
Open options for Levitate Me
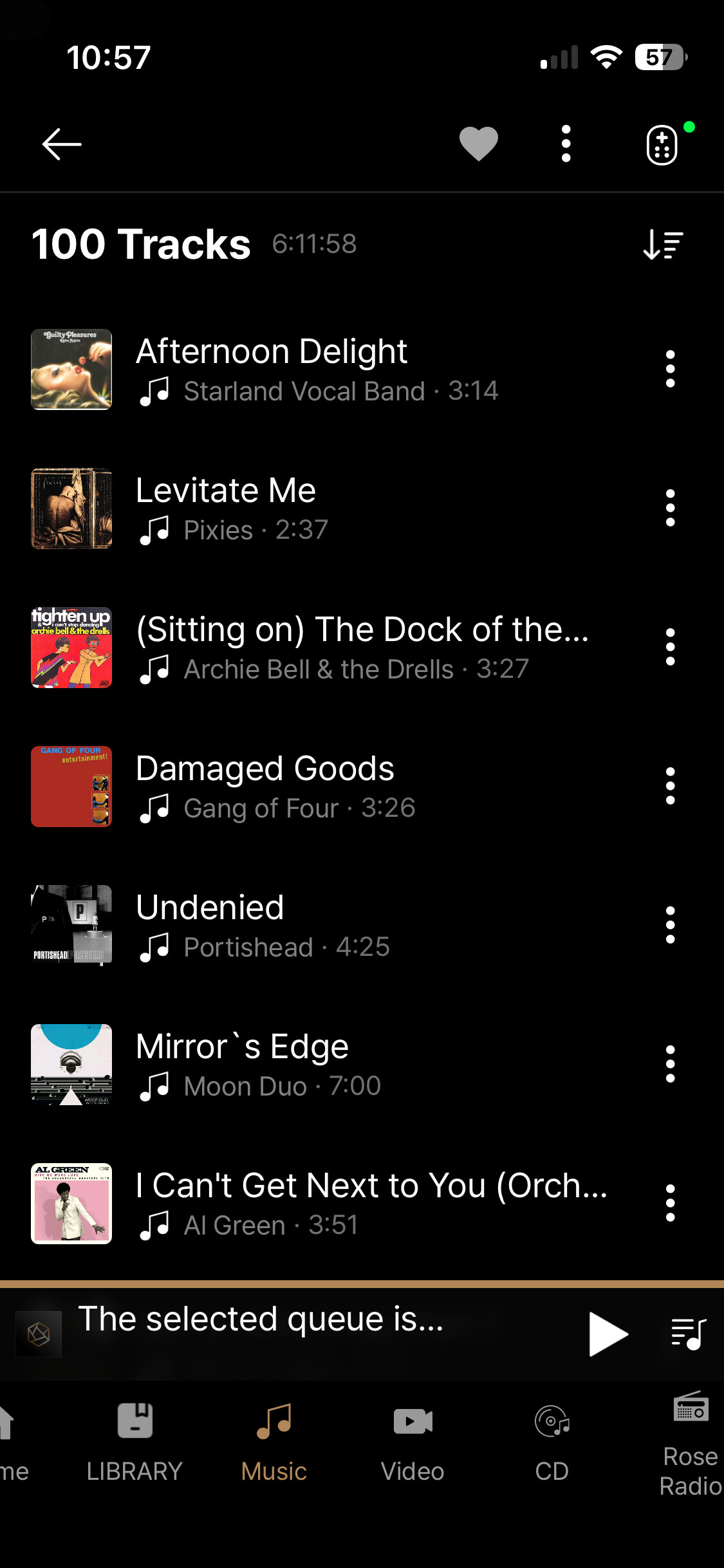click(x=670, y=508)
